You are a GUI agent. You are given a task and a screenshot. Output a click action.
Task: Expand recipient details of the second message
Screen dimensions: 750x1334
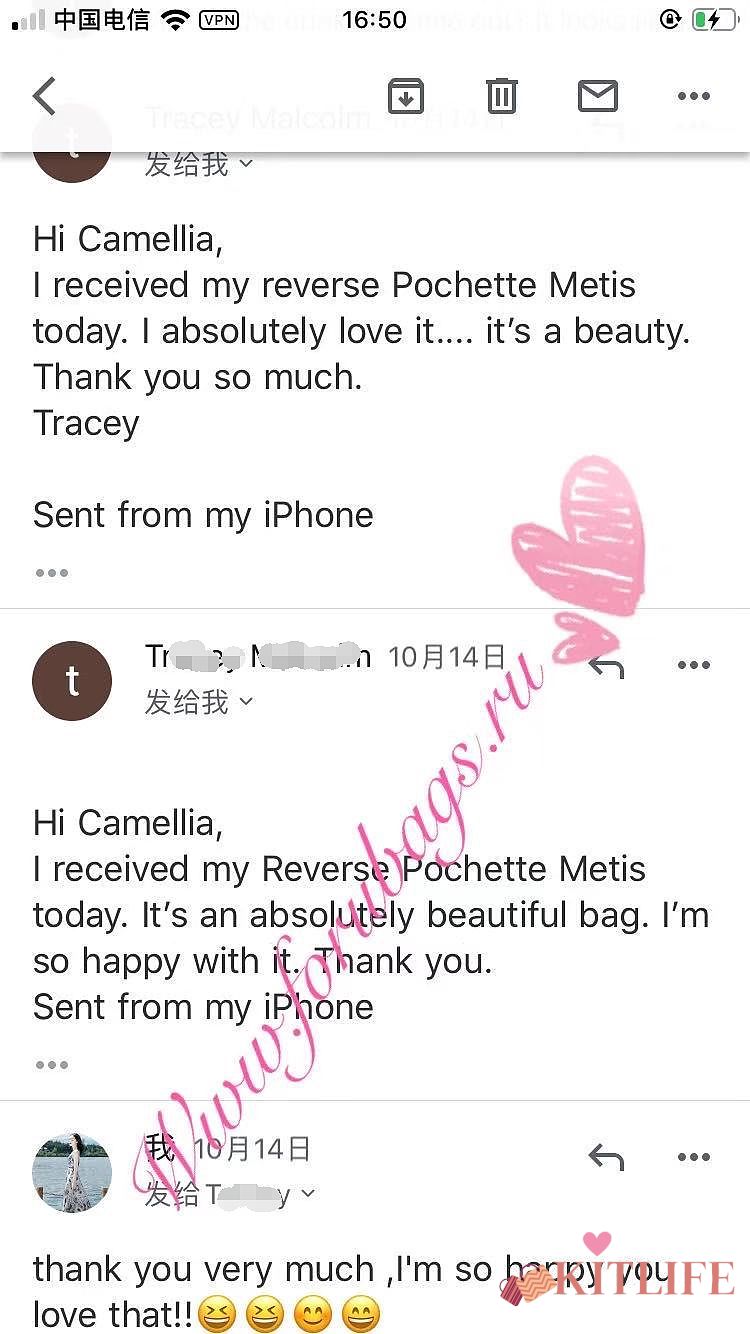(x=198, y=702)
